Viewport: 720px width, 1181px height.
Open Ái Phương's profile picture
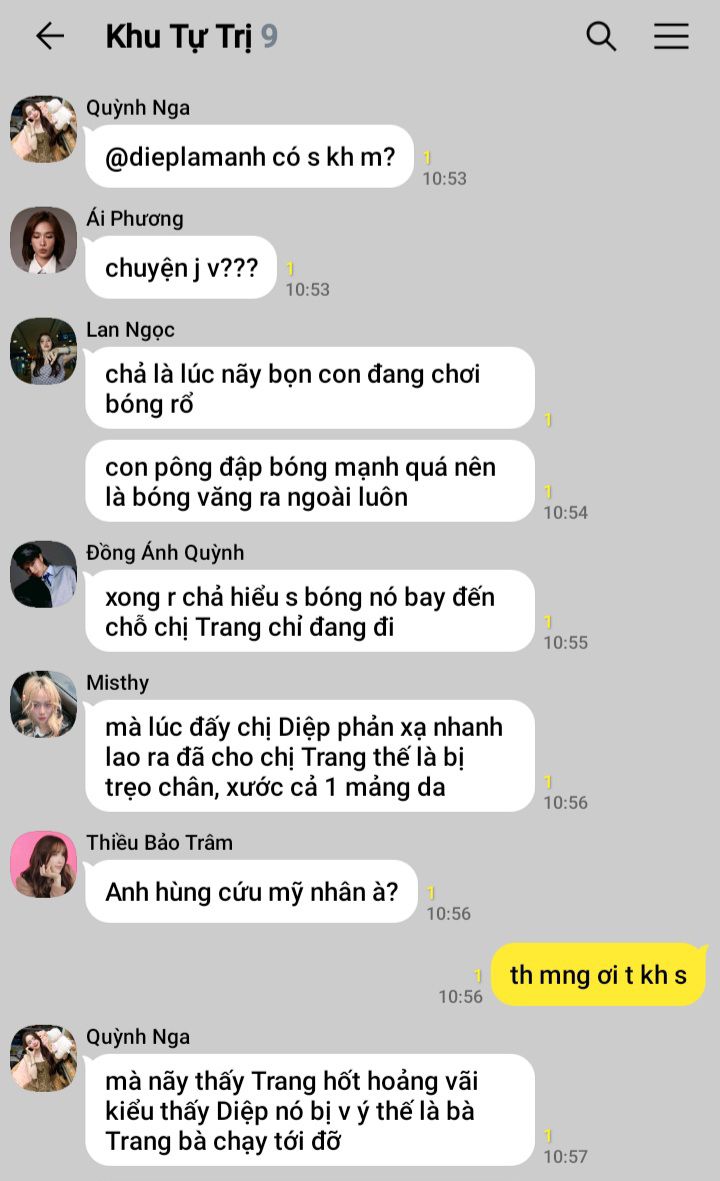coord(43,240)
